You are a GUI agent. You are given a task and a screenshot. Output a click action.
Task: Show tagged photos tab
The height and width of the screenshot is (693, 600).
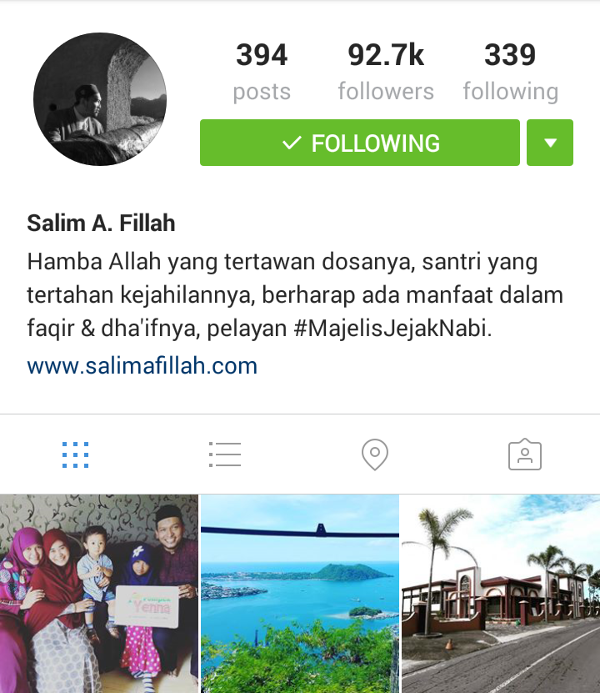[x=524, y=455]
